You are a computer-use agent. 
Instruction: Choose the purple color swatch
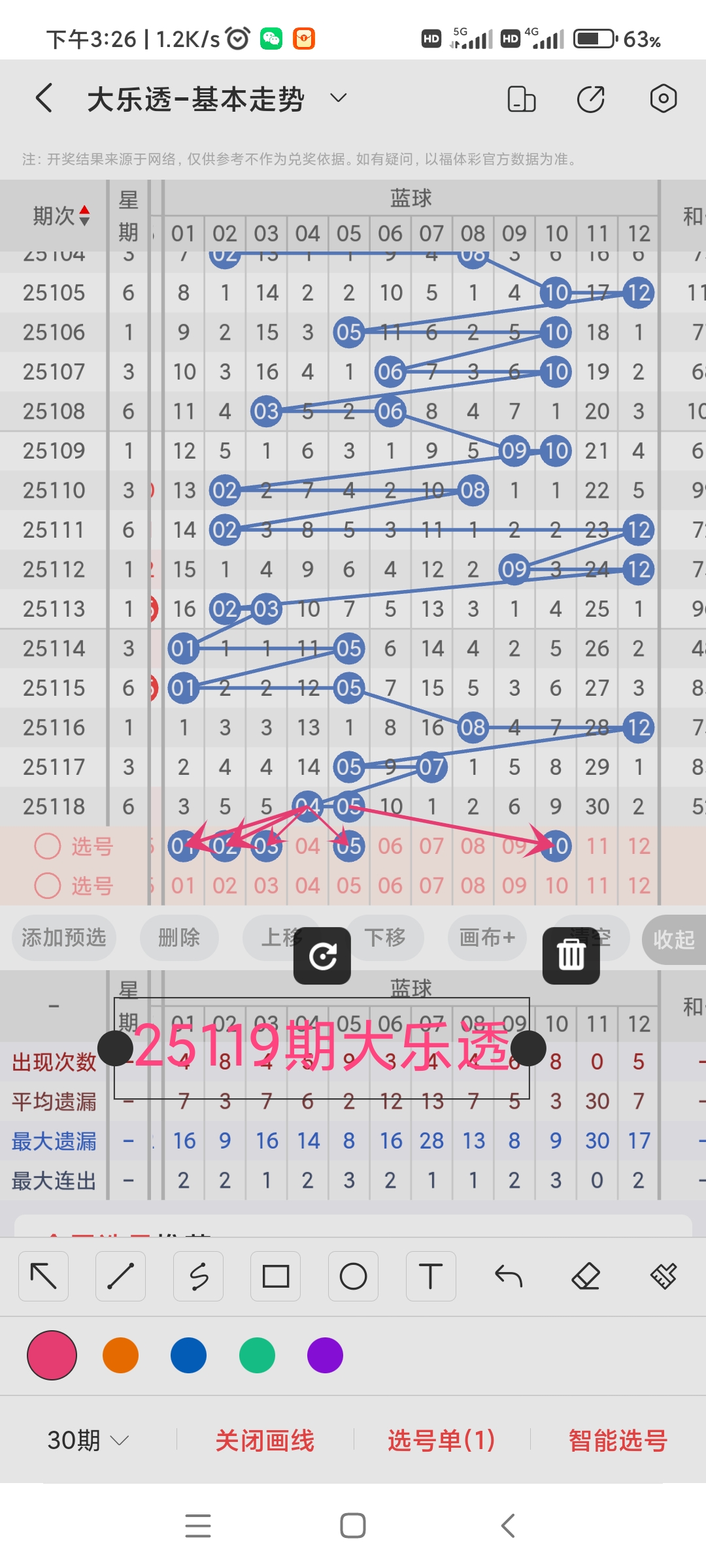(325, 1355)
